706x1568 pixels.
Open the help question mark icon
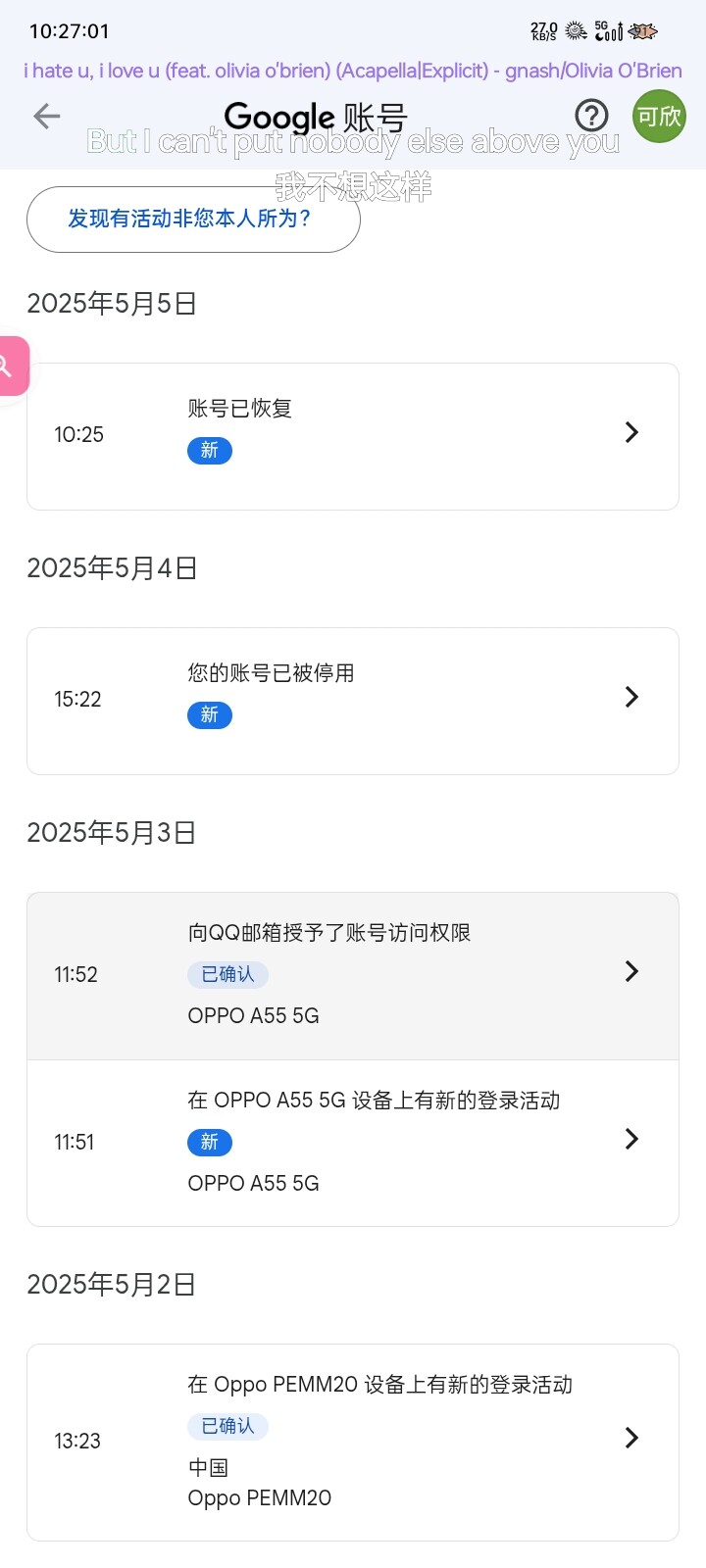591,116
